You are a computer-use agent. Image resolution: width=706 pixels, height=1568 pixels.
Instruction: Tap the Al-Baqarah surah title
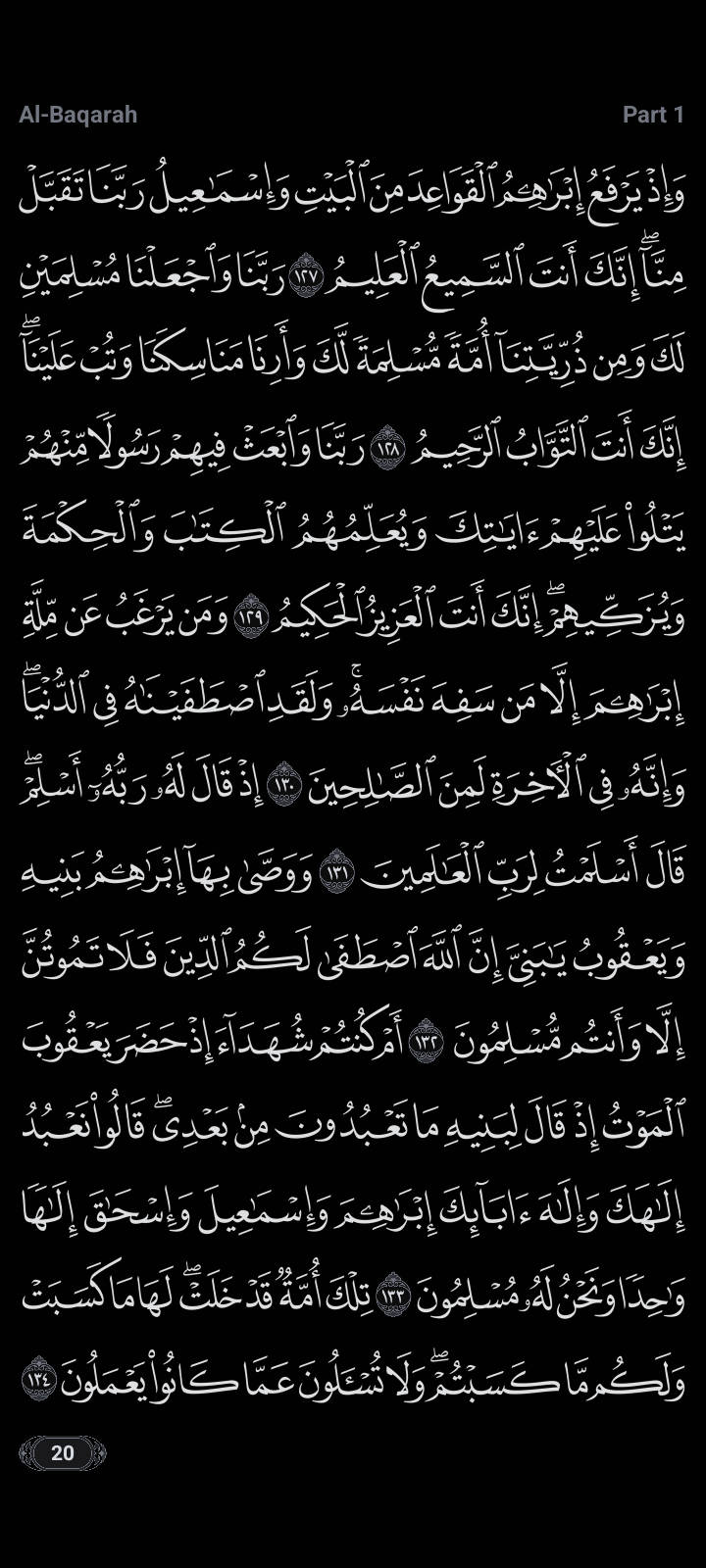[77, 115]
